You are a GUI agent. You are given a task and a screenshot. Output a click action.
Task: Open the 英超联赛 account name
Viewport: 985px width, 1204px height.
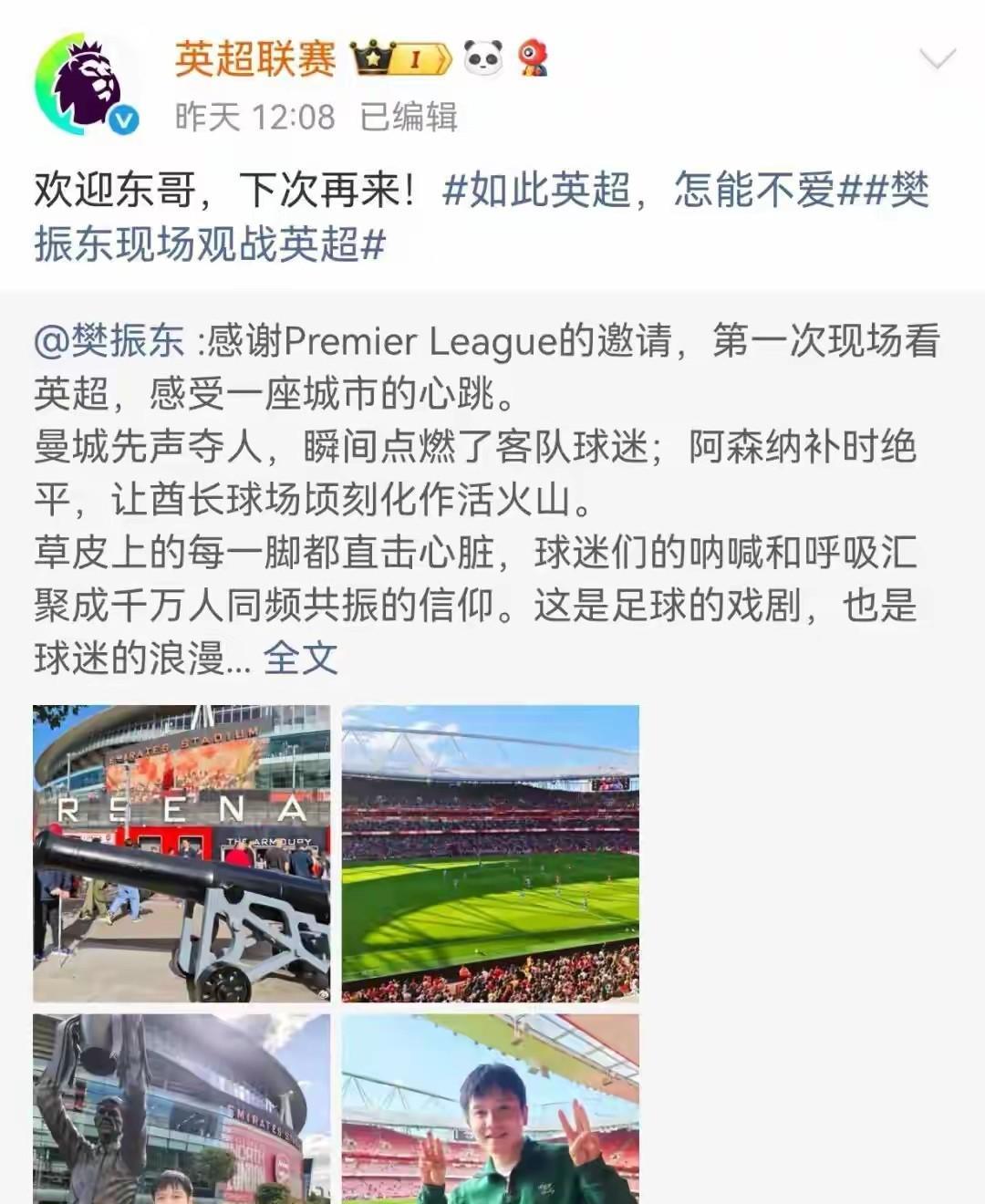click(255, 59)
